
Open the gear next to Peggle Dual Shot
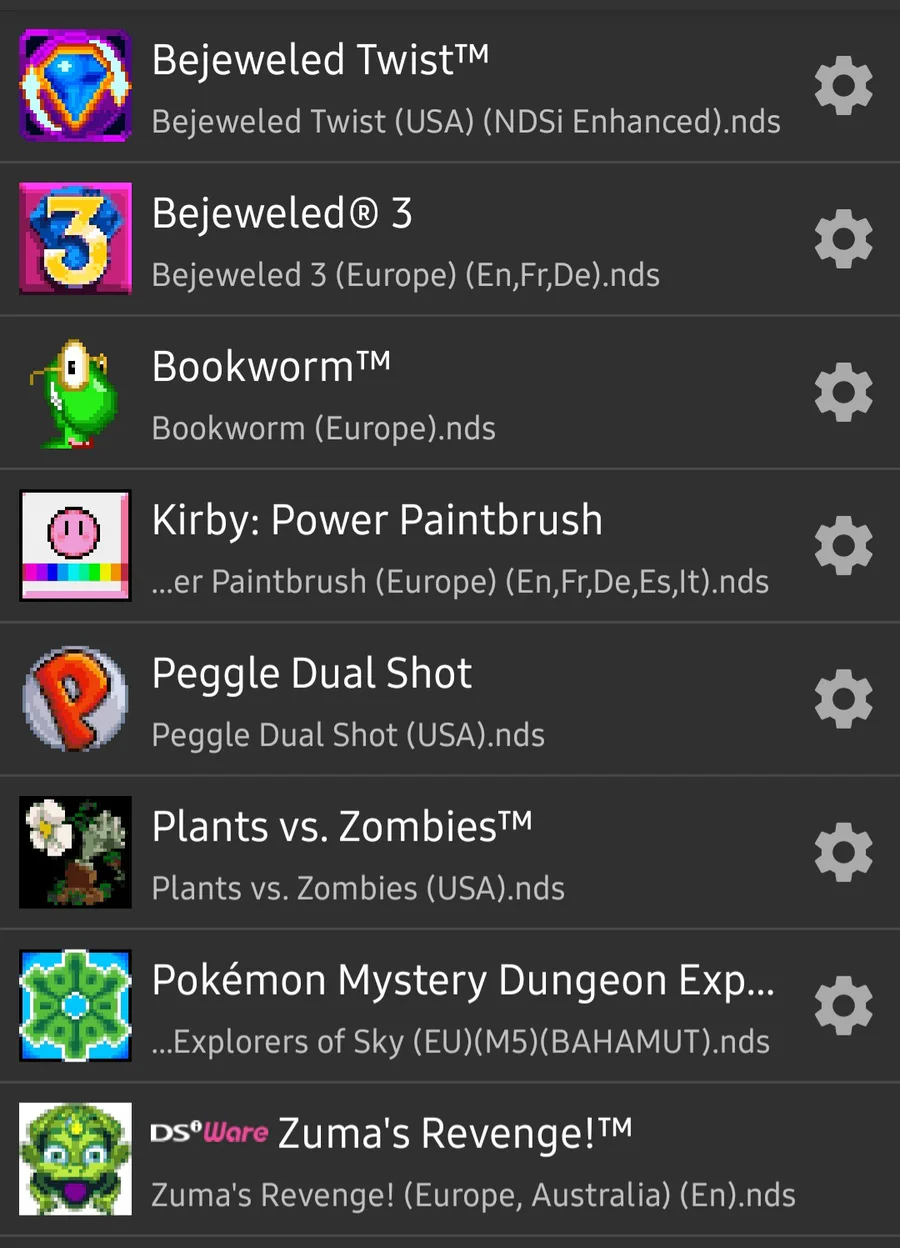click(x=843, y=700)
